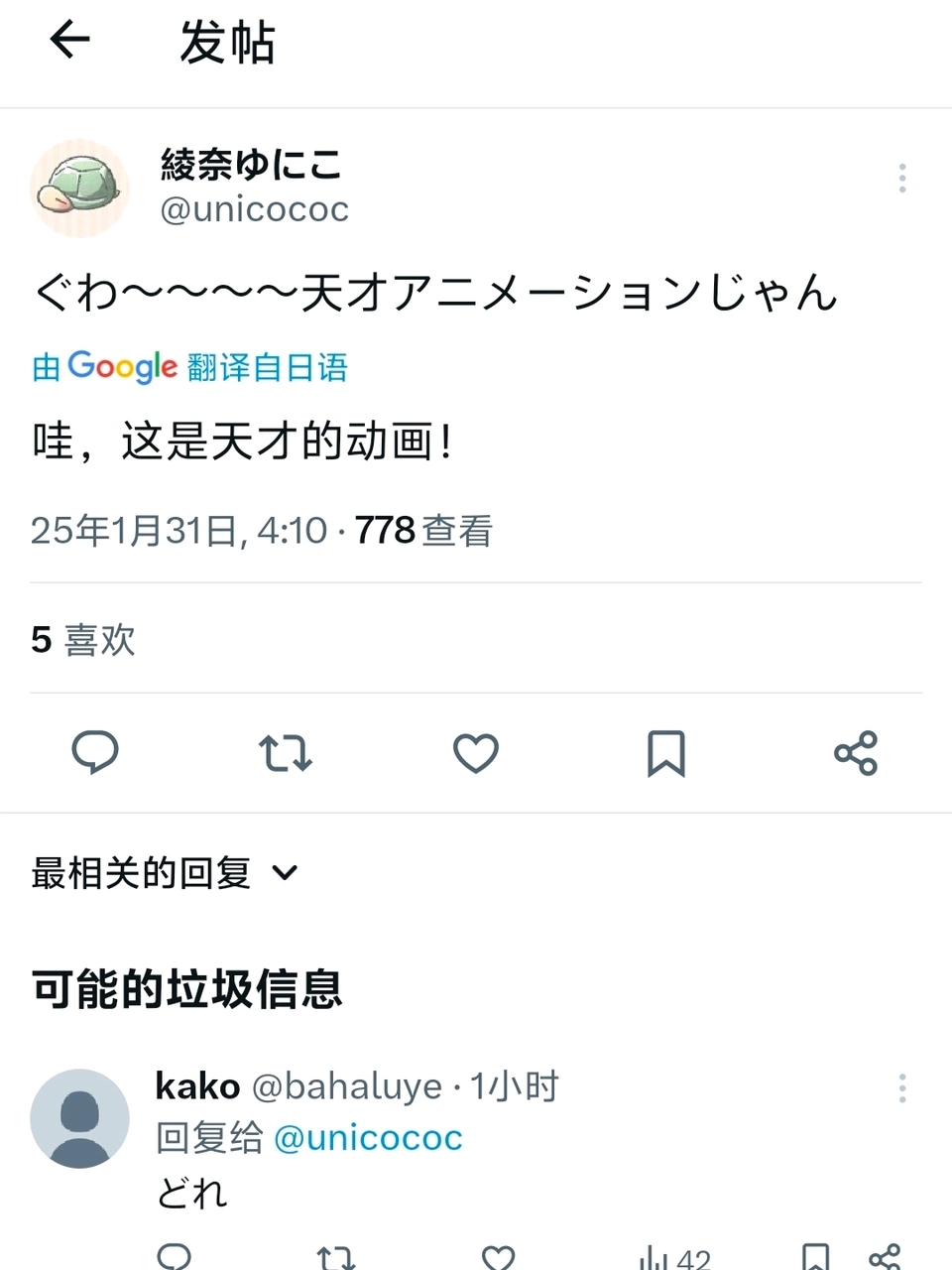
Task: Reply to kako's comment
Action: 175,1257
